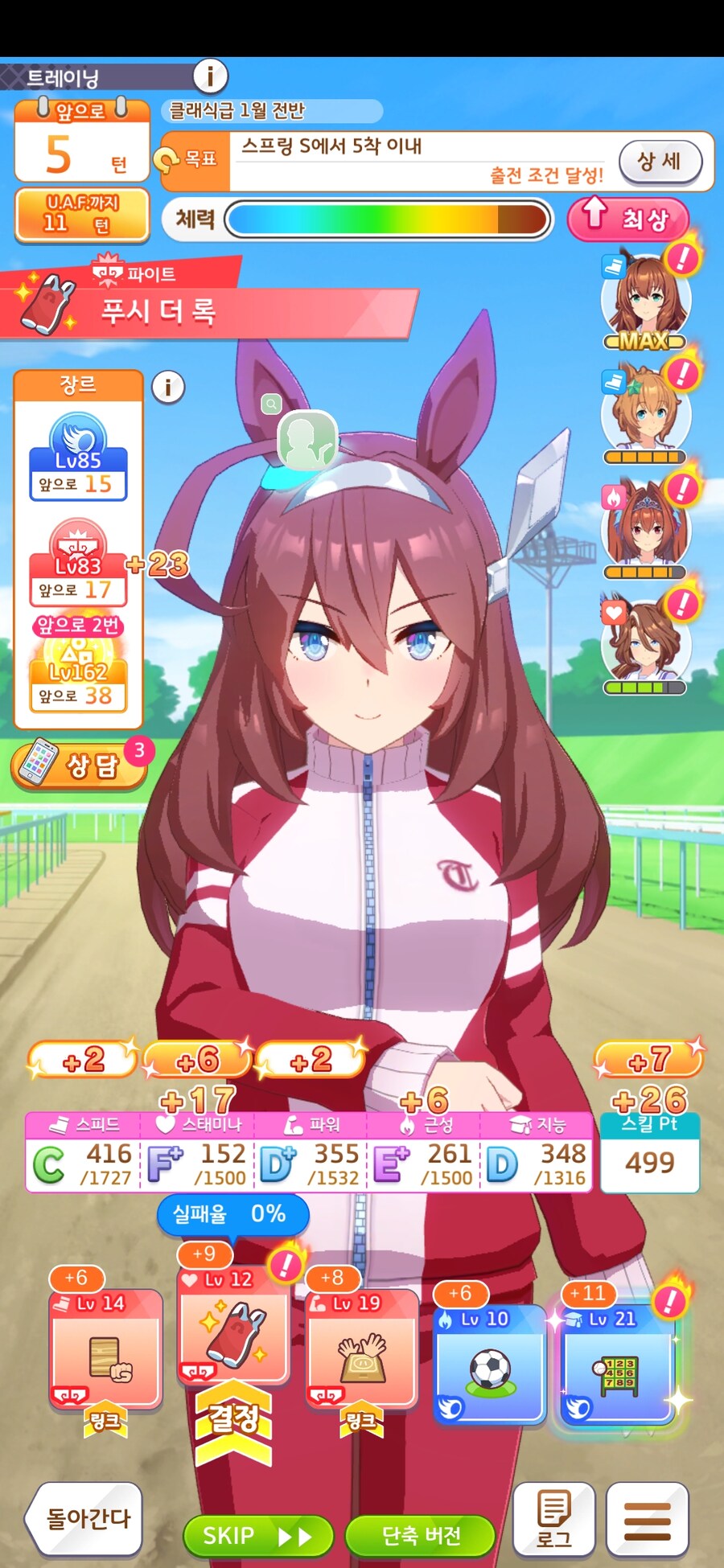Viewport: 724px width, 1568px height.
Task: Open the 장르 info icon
Action: 168,388
